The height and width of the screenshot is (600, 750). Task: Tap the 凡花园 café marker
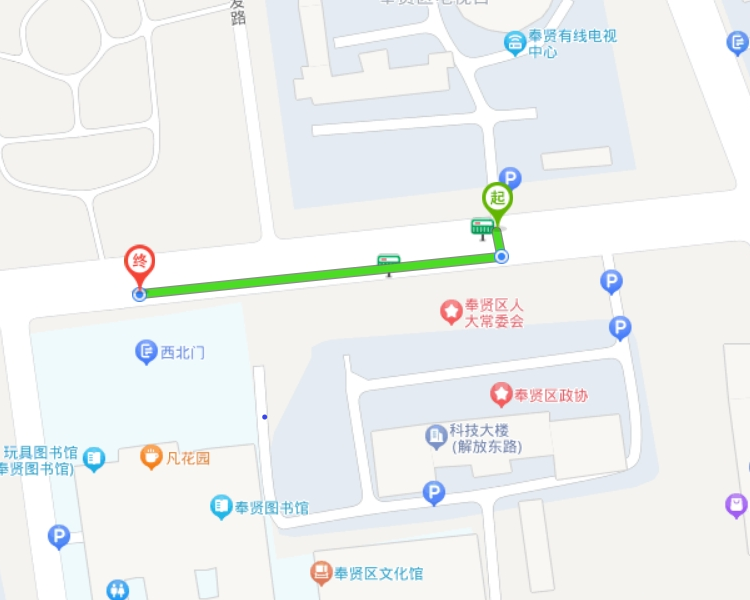click(x=151, y=458)
